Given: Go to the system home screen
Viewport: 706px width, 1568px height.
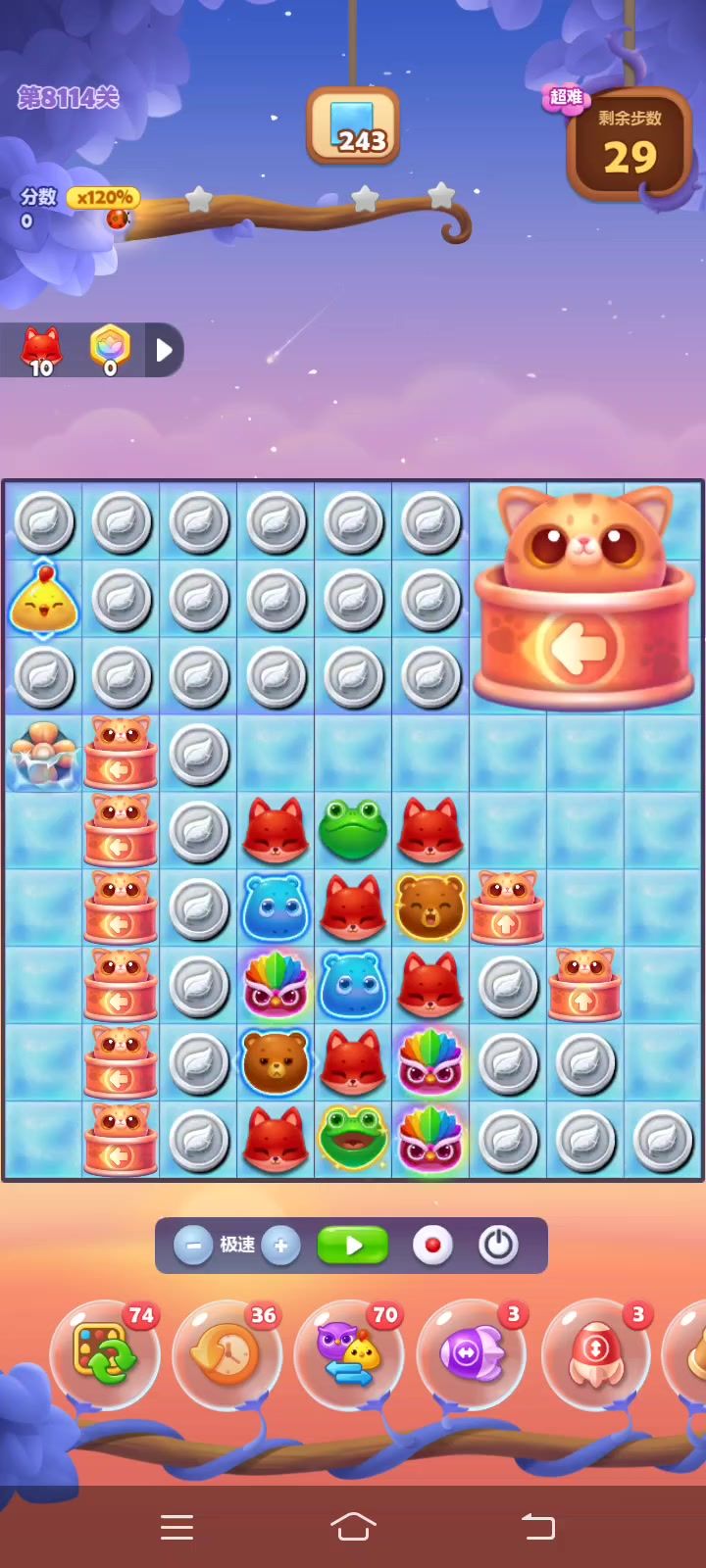Looking at the screenshot, I should [x=353, y=1526].
